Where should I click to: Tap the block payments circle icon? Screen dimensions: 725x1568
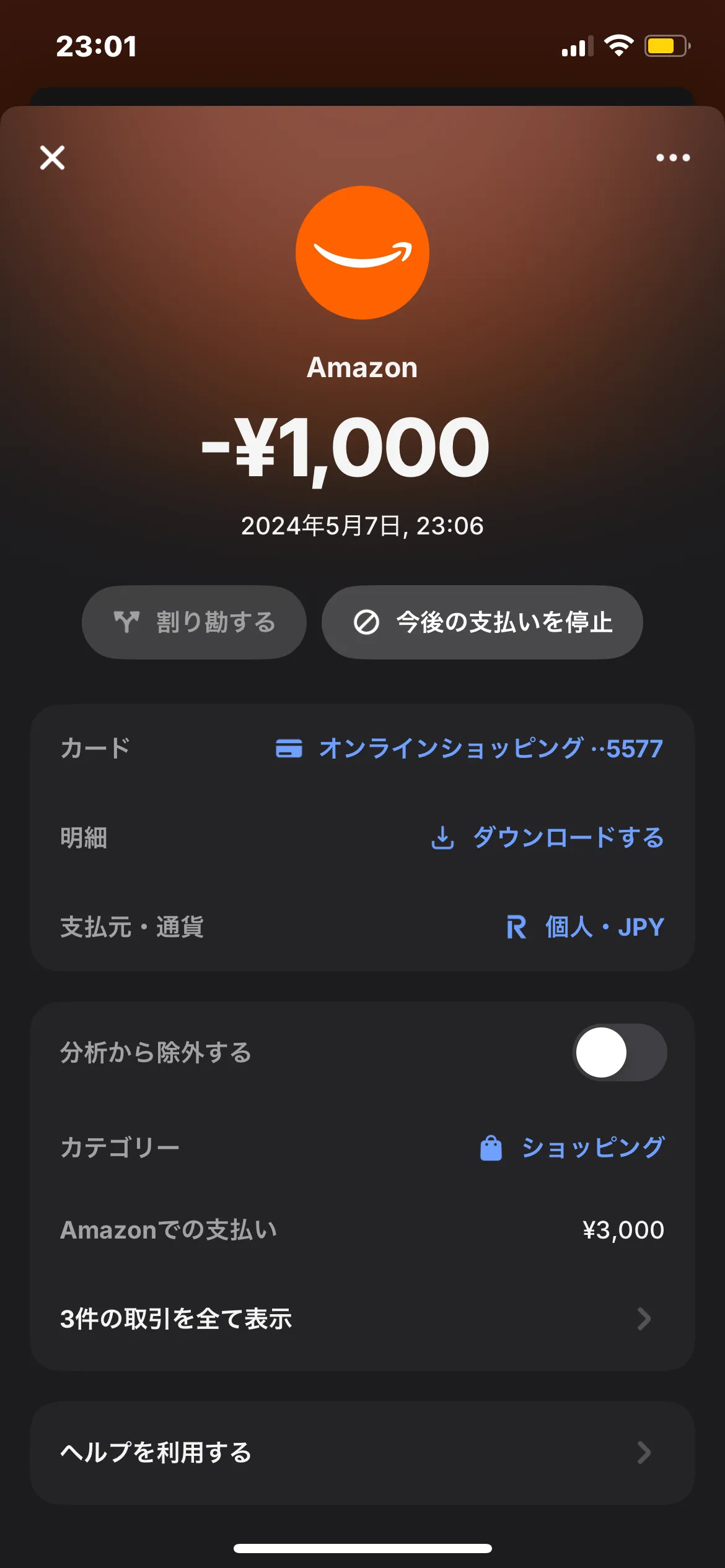[368, 622]
